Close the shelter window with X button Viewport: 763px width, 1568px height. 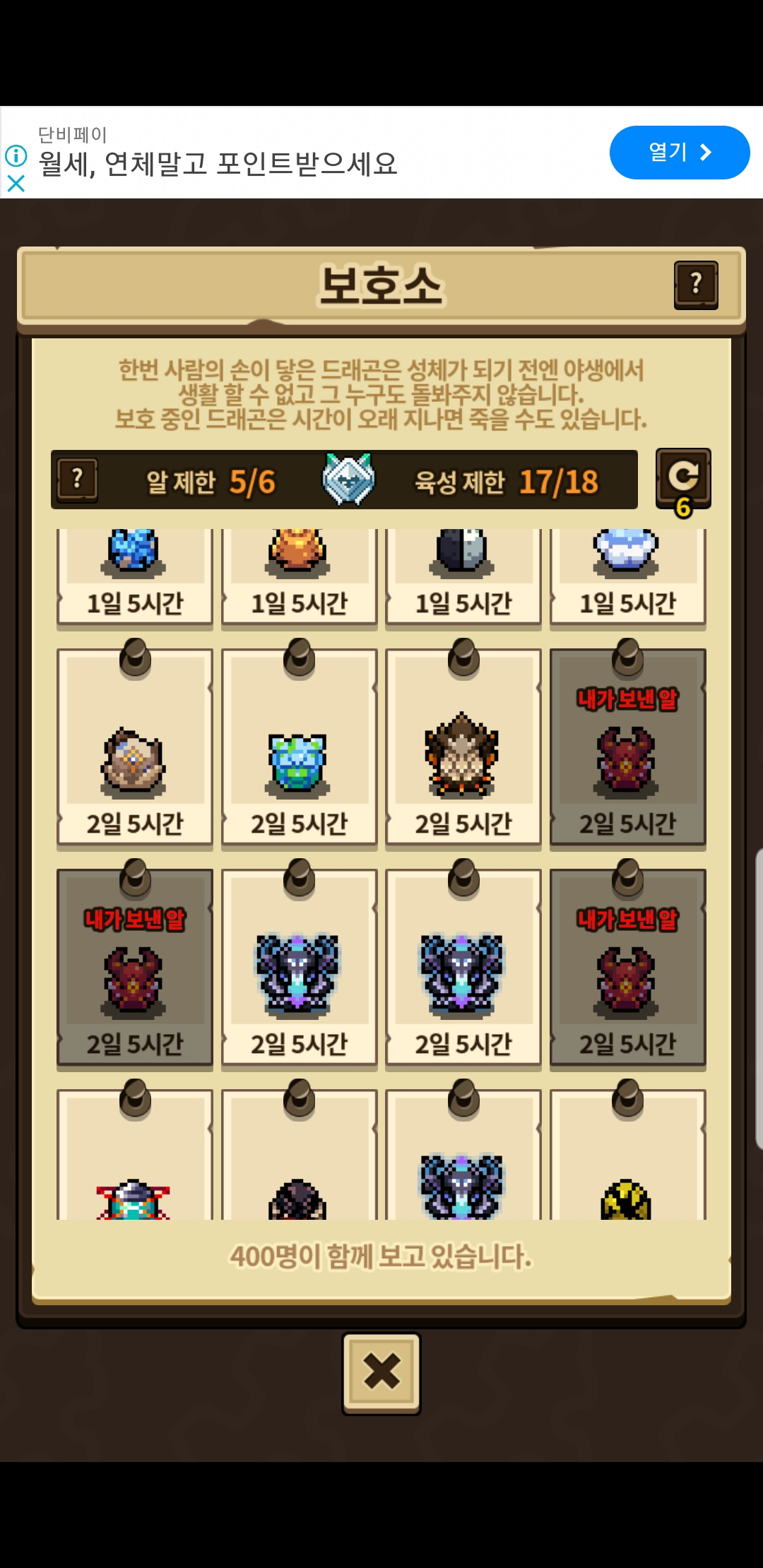pos(381,1372)
